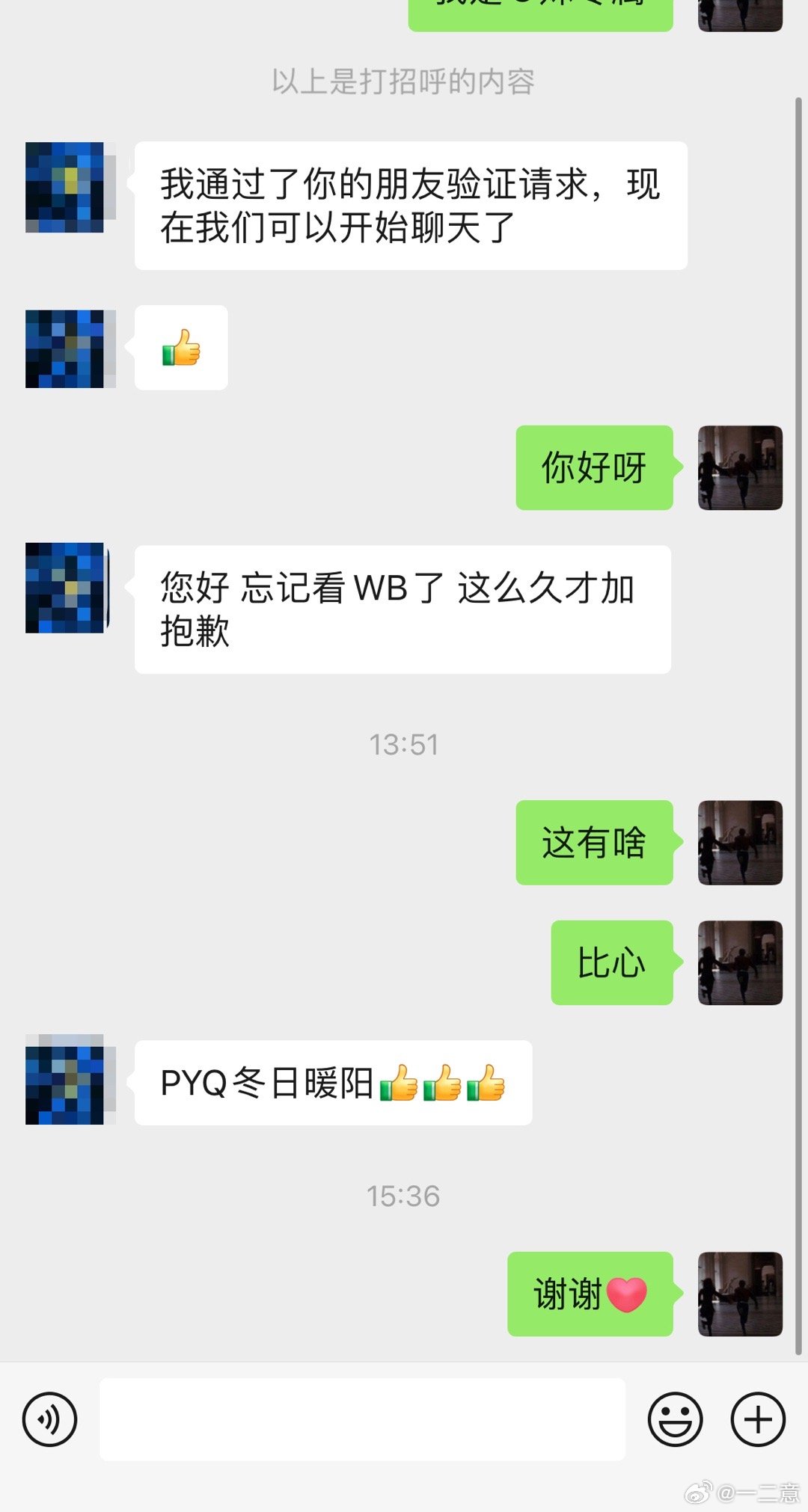Open contact avatar beside friend verification message
The width and height of the screenshot is (808, 1512).
(66, 187)
